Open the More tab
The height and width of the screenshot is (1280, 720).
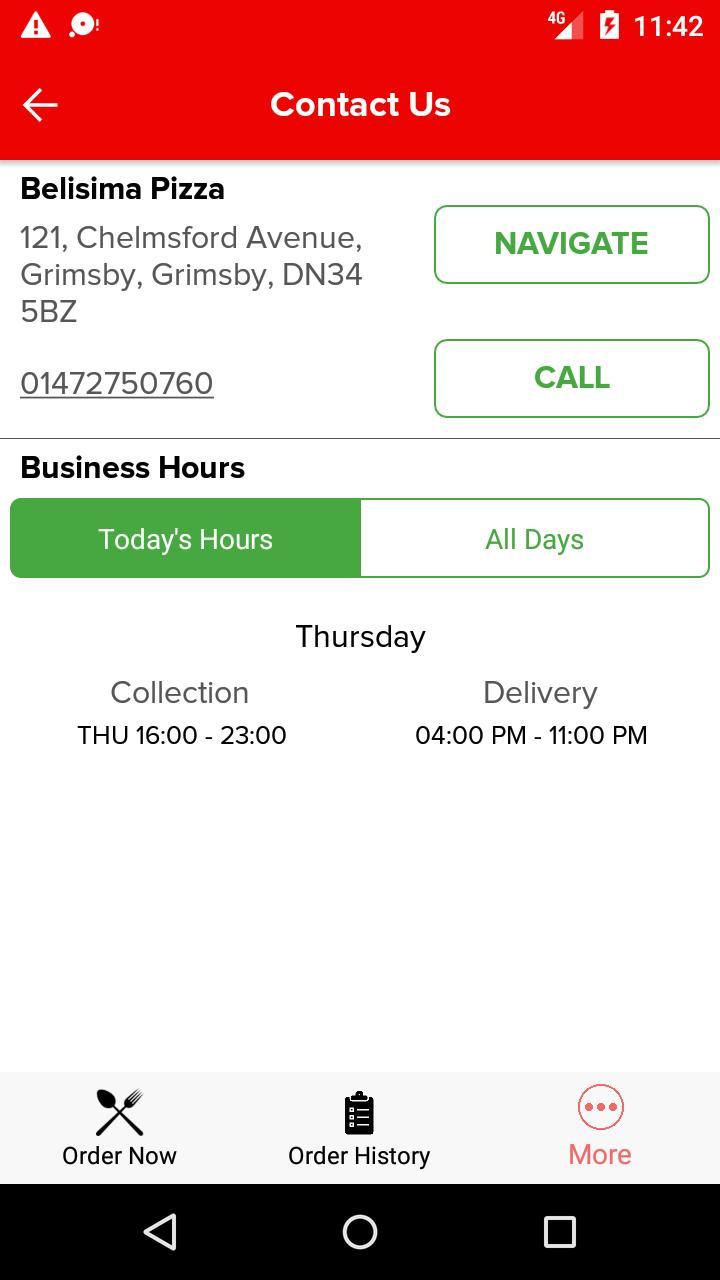point(600,1128)
